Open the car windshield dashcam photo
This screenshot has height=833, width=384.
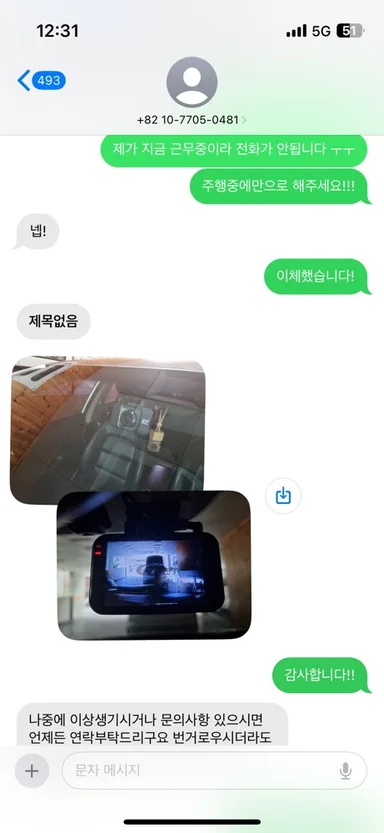coord(107,429)
